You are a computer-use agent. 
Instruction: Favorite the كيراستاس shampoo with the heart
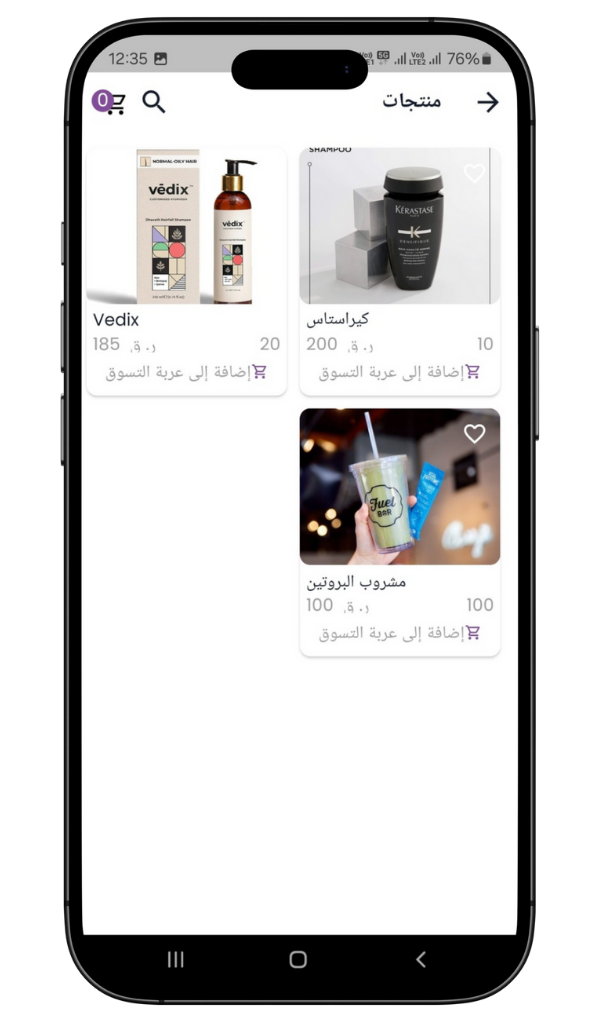point(474,174)
